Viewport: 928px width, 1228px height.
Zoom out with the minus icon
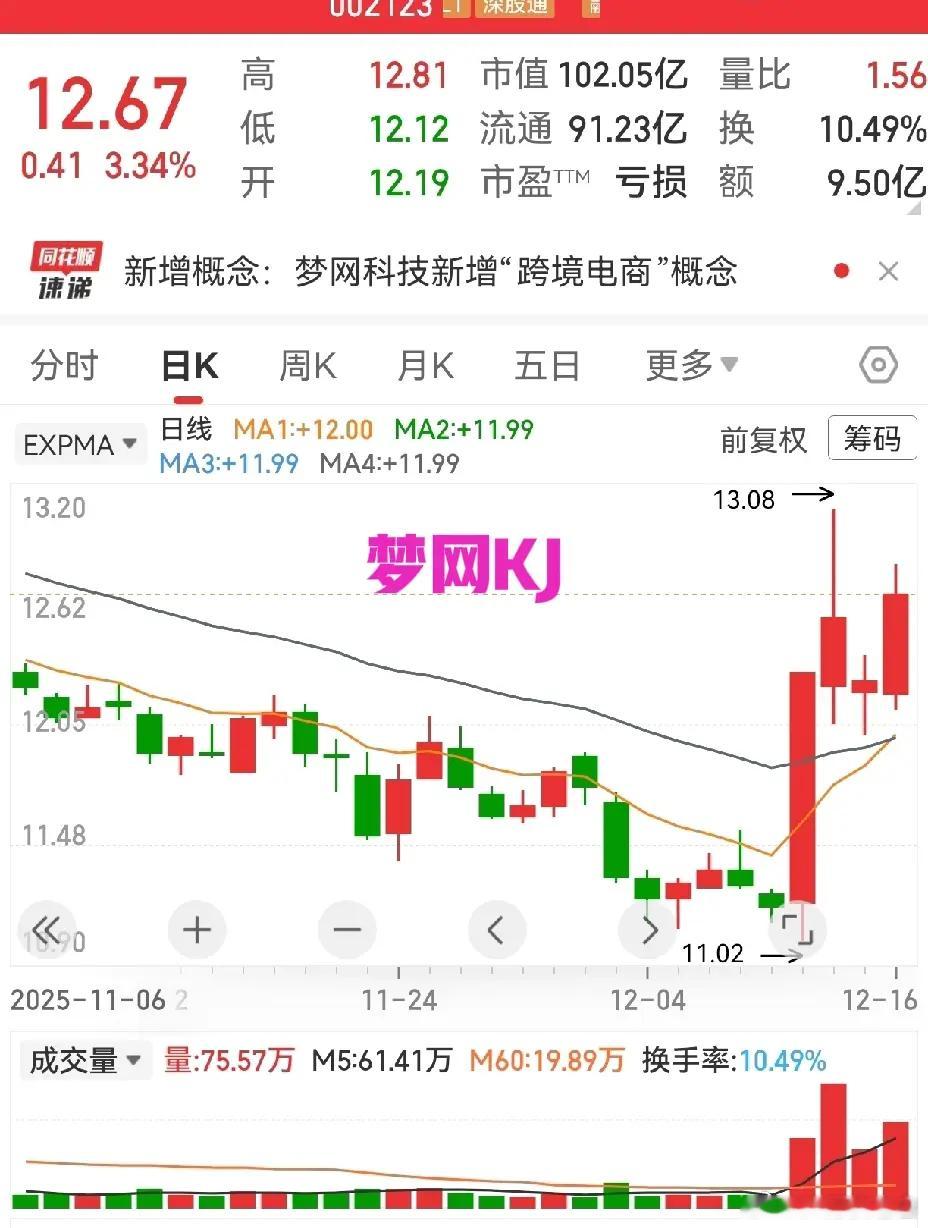pos(347,929)
